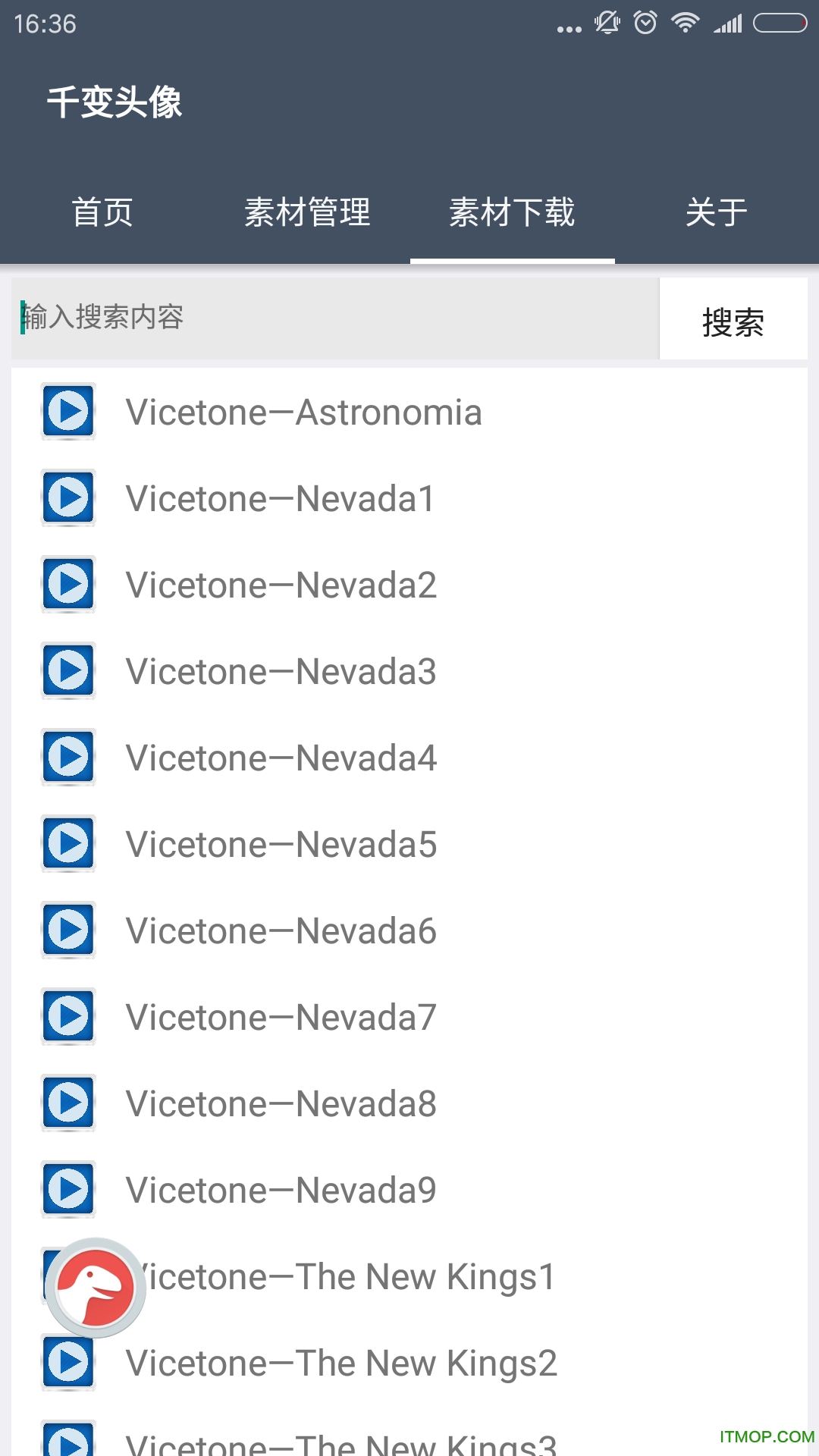
Task: Switch to the 首页 tab
Action: coord(102,212)
